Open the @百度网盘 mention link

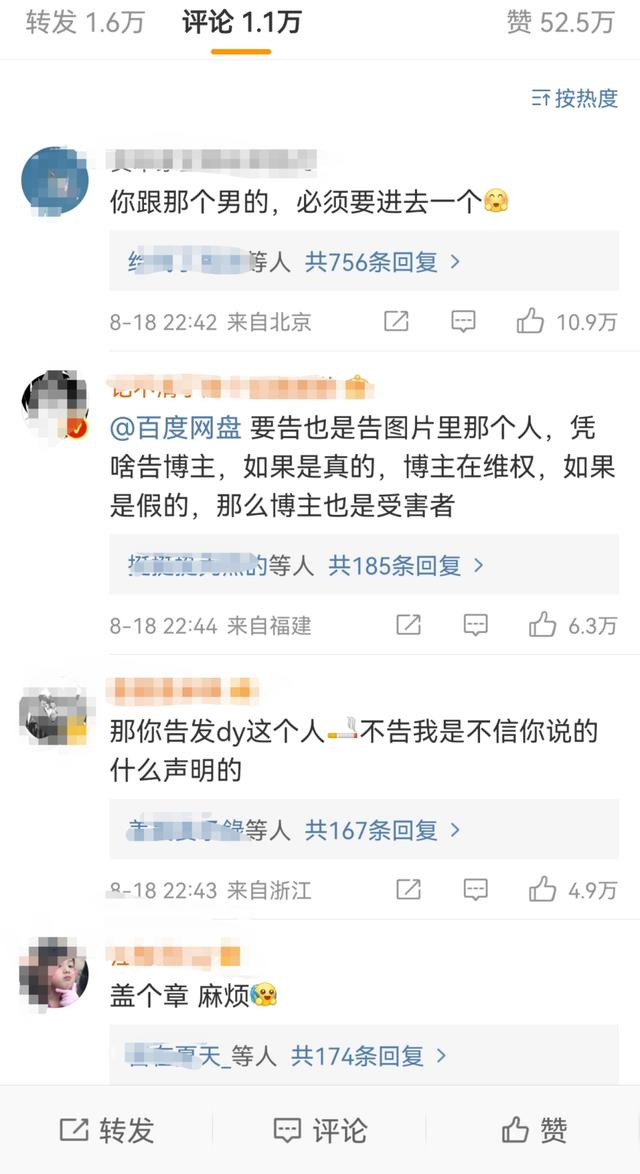point(176,429)
